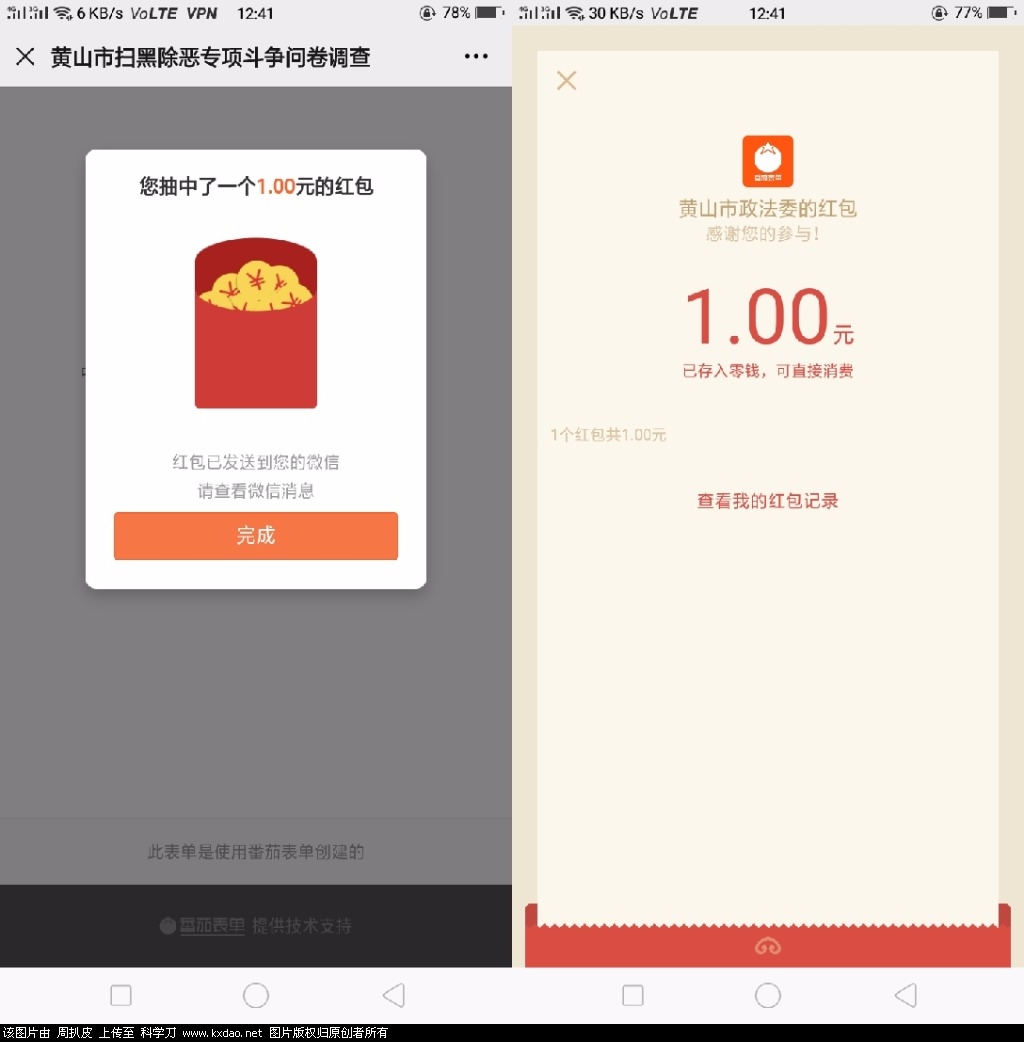Viewport: 1024px width, 1042px height.
Task: Open the three-dot overflow menu
Action: (476, 57)
